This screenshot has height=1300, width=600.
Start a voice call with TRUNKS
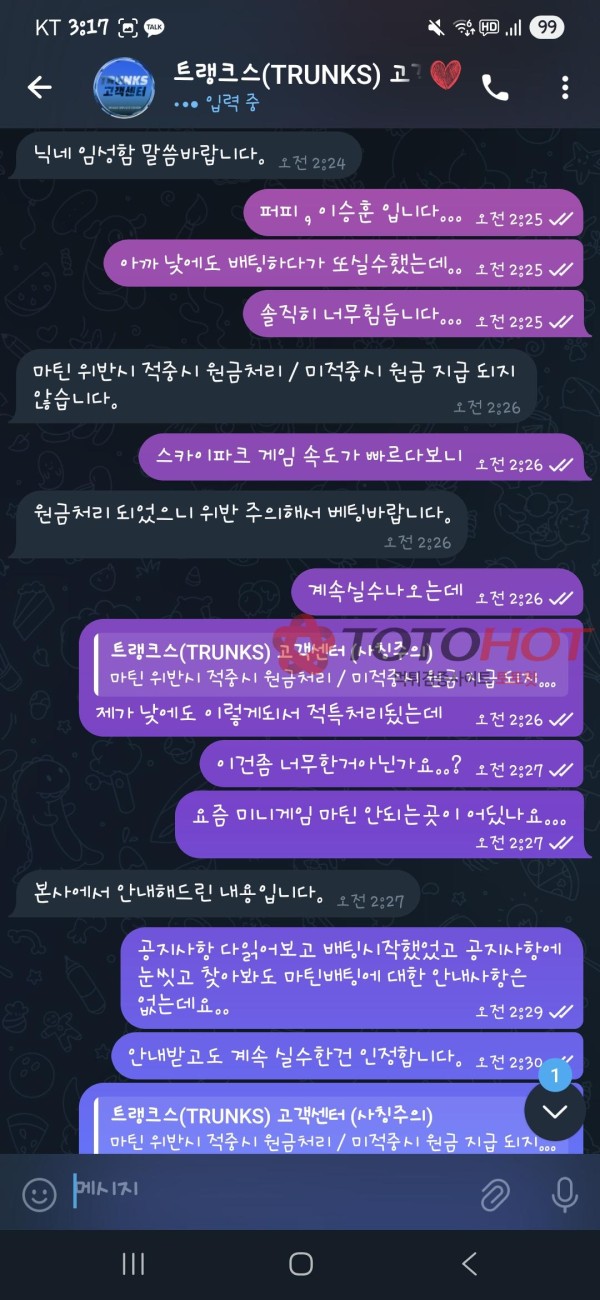click(495, 88)
